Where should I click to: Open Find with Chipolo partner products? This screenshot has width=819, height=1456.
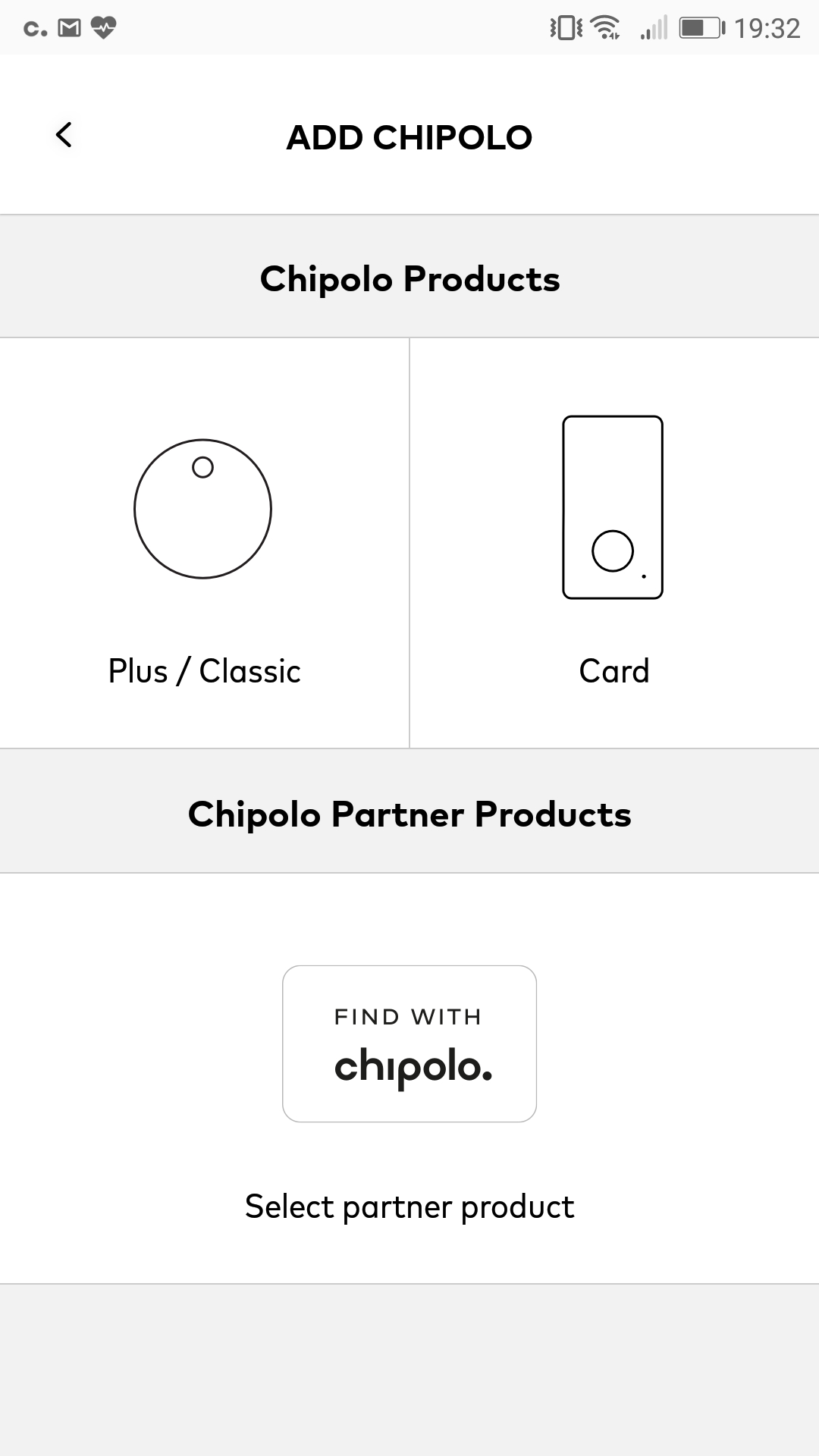coord(409,1043)
